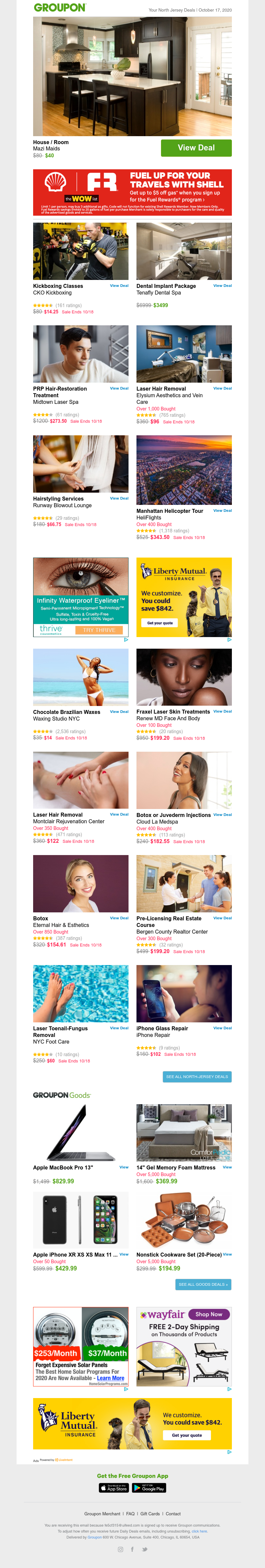The height and width of the screenshot is (1568, 265).
Task: Open the Chocolate Brazilian Waxes image
Action: [x=80, y=677]
